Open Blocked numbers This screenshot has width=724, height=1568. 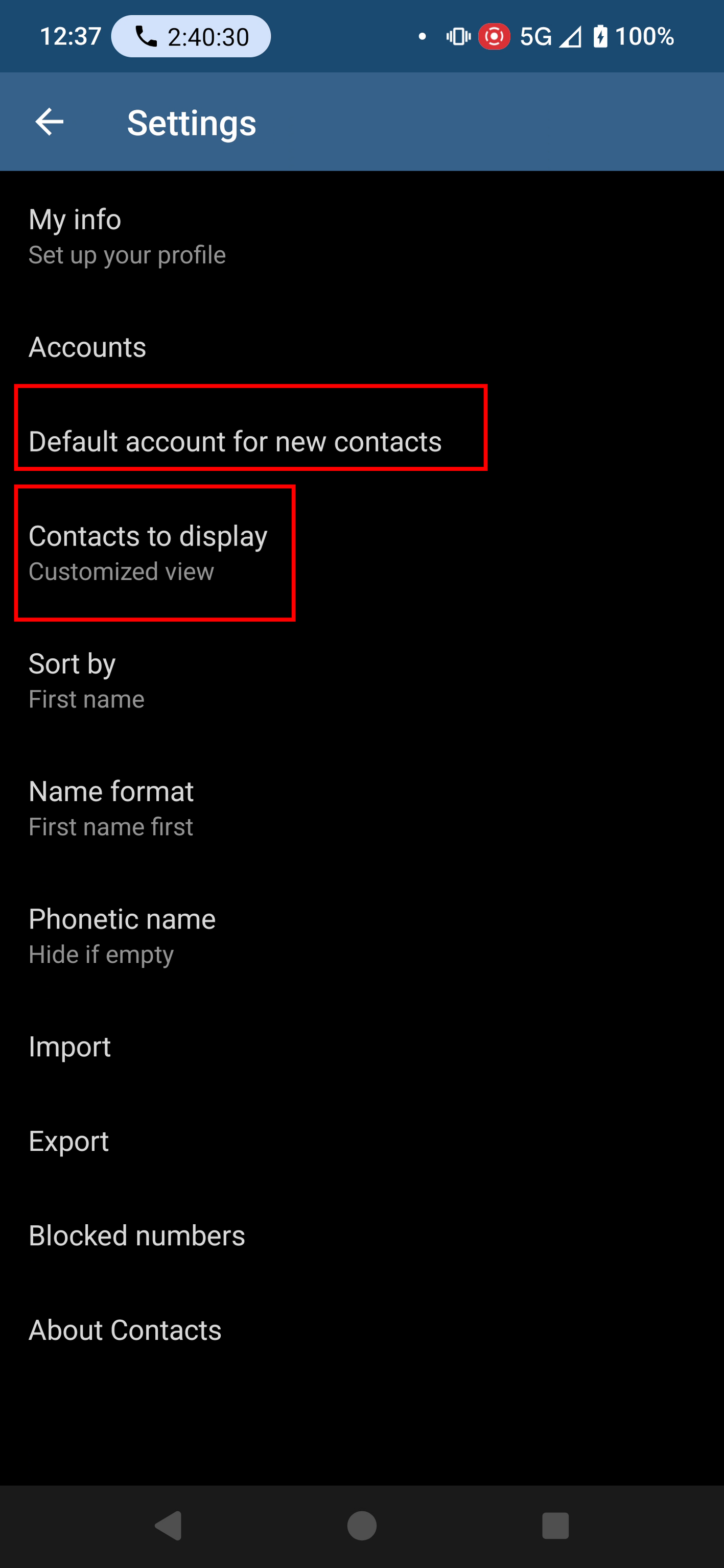[x=136, y=1236]
